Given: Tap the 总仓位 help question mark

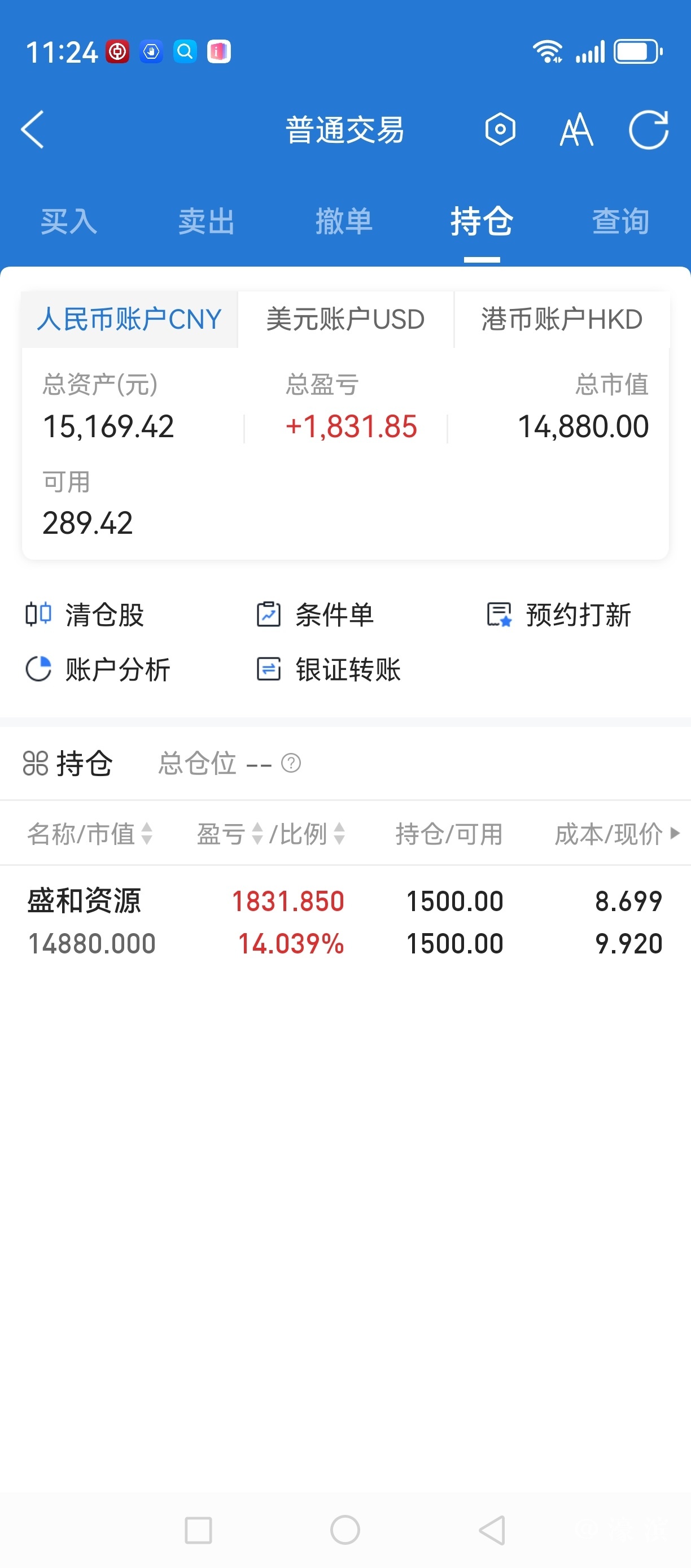Looking at the screenshot, I should pyautogui.click(x=291, y=763).
